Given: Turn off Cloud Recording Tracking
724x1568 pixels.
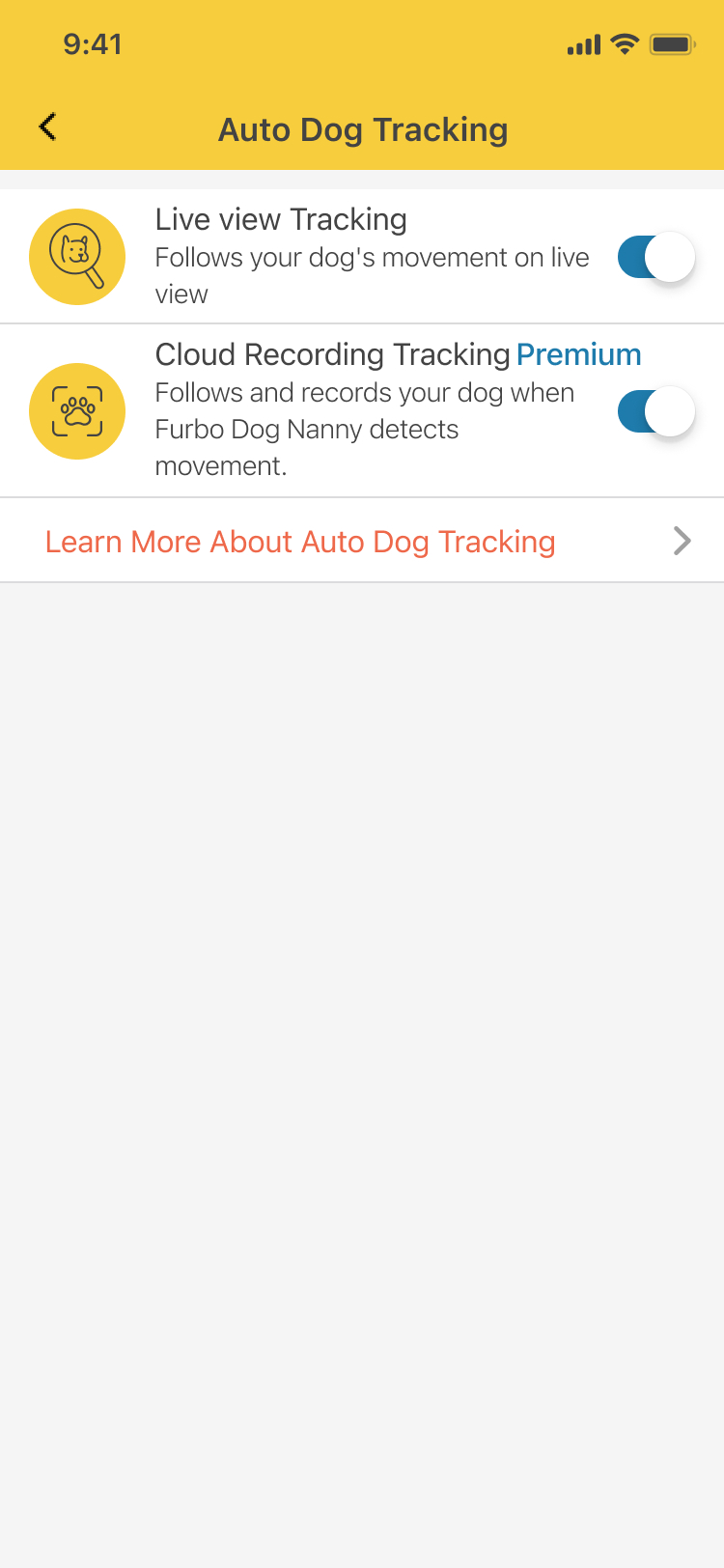Looking at the screenshot, I should click(x=656, y=410).
